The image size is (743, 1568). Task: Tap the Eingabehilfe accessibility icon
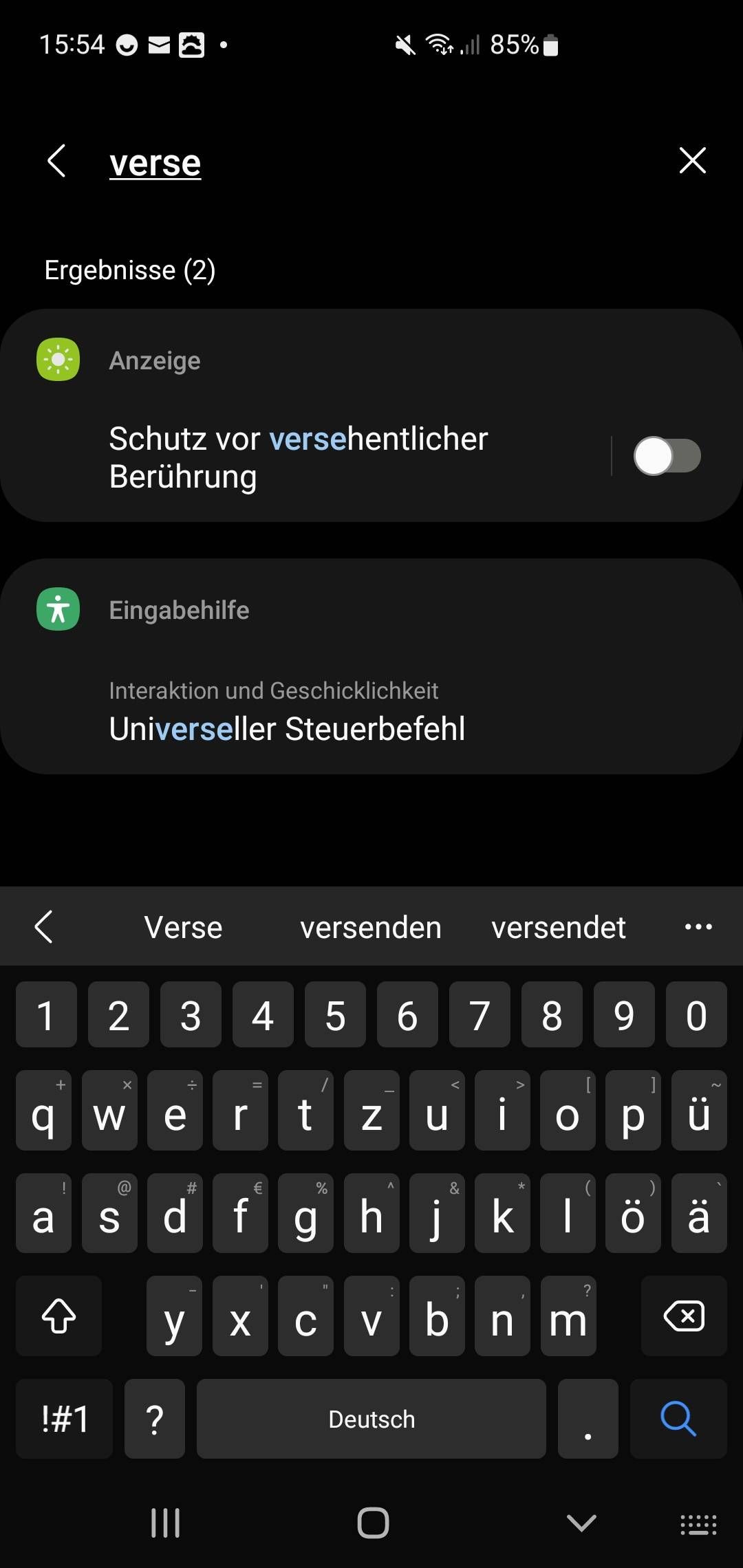coord(58,609)
